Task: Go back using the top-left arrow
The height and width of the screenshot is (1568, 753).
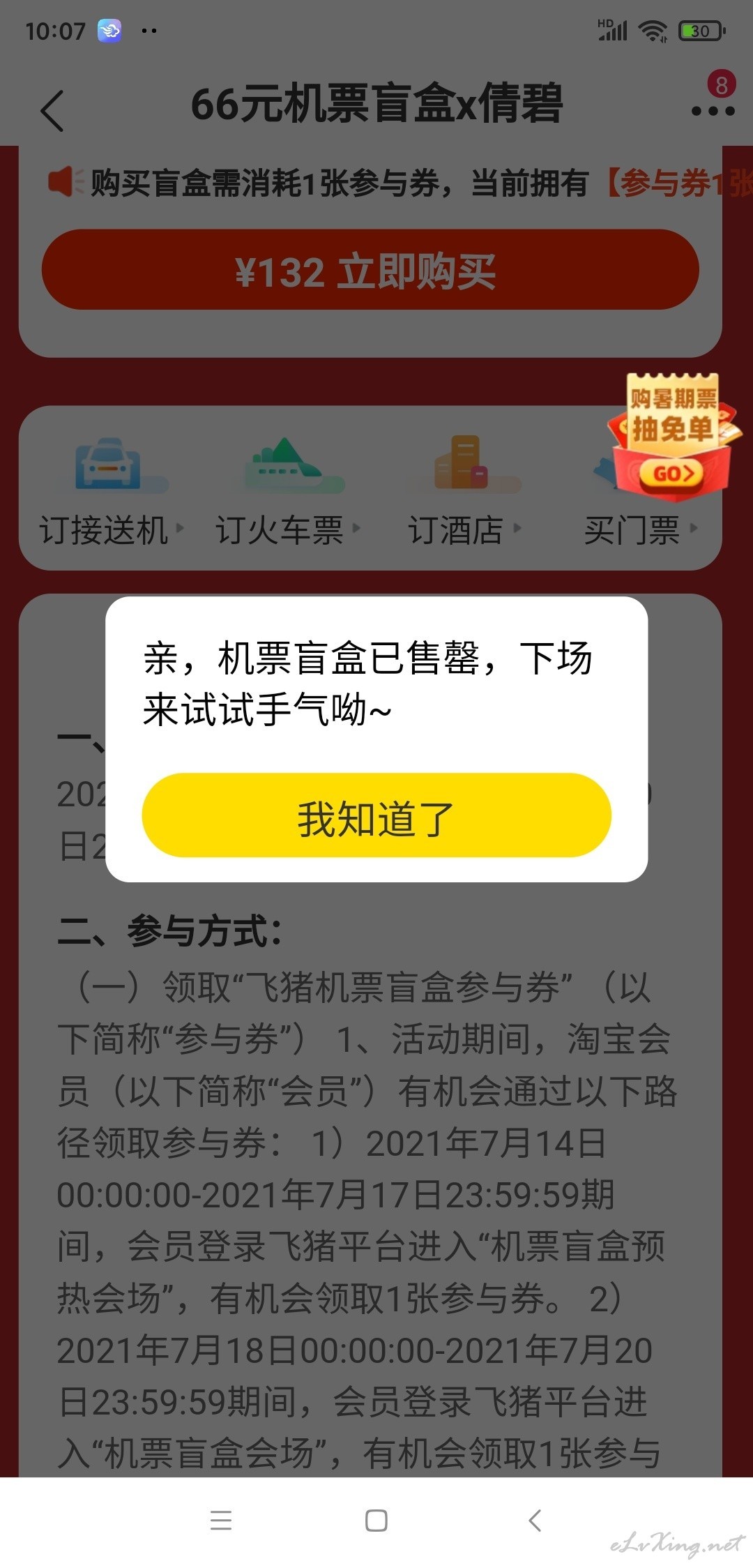Action: 52,110
